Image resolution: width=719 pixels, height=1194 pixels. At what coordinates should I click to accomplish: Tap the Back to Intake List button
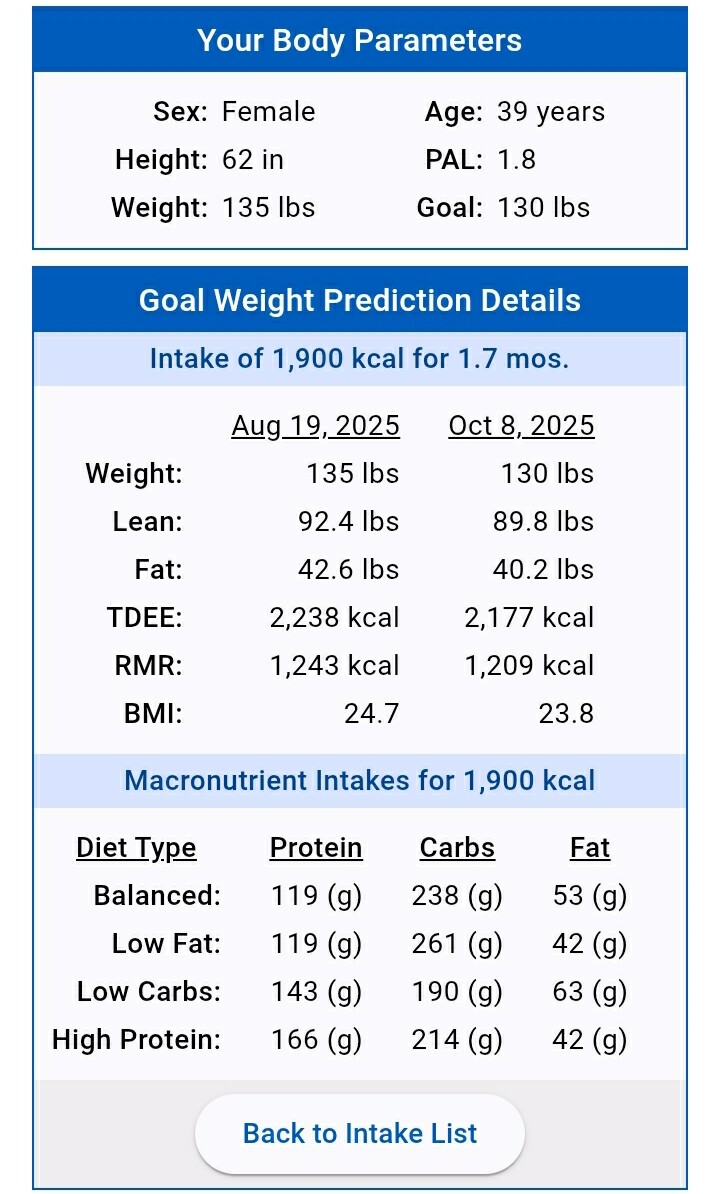pyautogui.click(x=360, y=1133)
